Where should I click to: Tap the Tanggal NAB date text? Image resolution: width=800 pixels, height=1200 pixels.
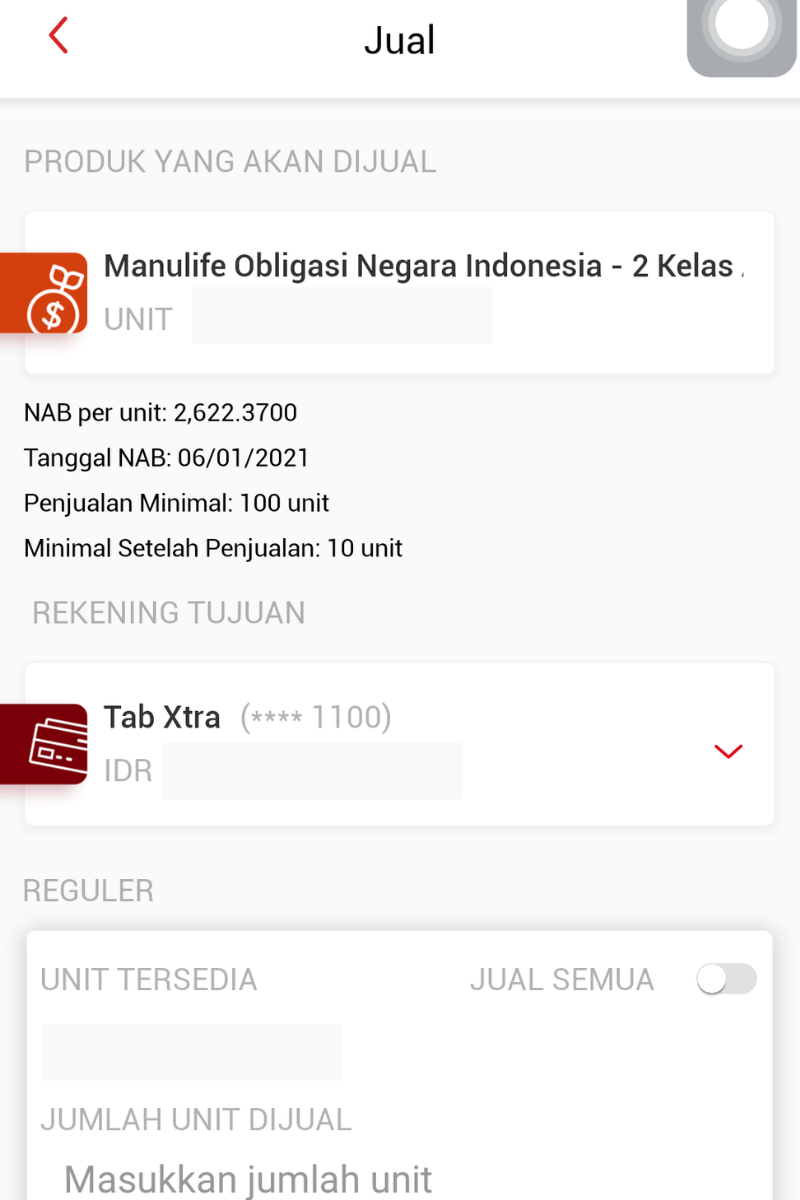[166, 457]
